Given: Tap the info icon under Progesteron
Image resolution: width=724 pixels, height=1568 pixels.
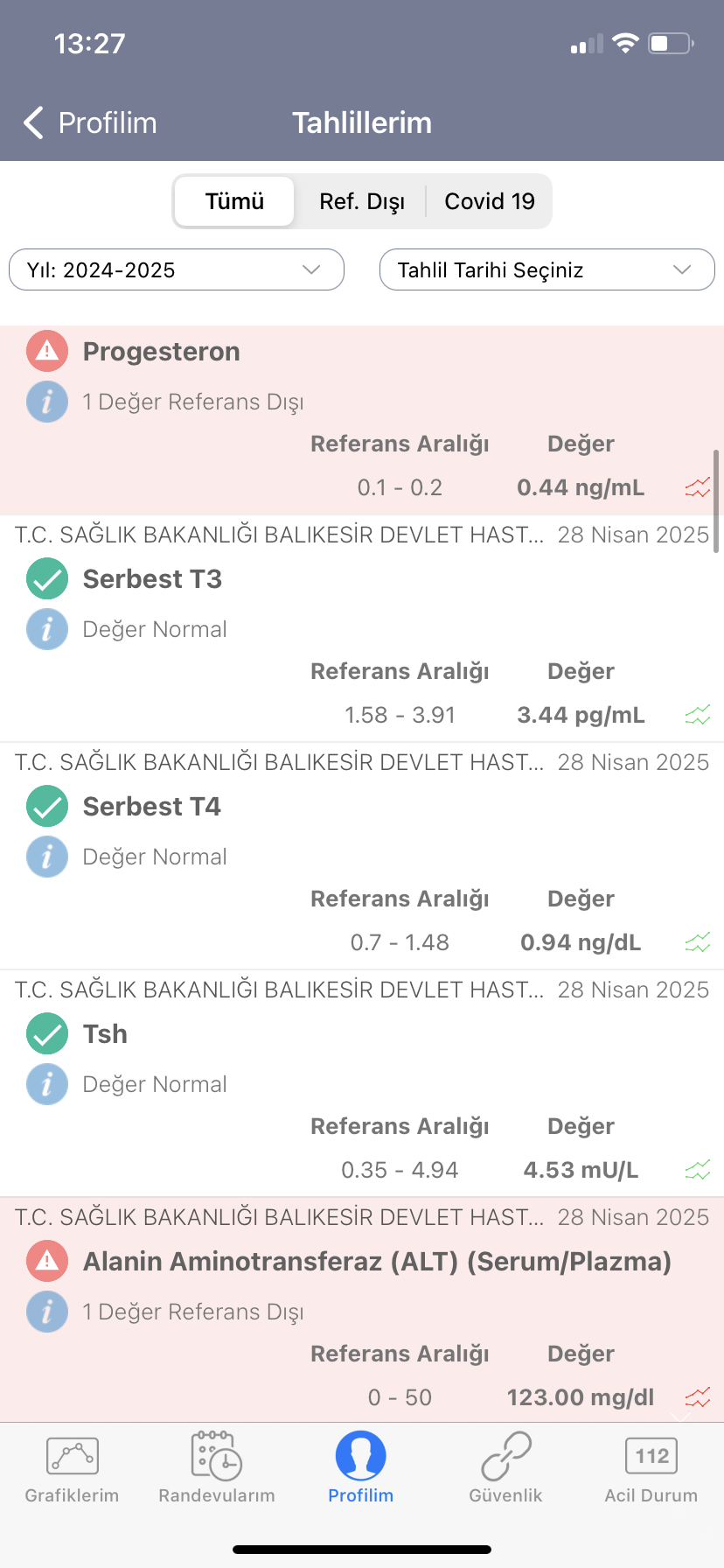Looking at the screenshot, I should point(47,402).
